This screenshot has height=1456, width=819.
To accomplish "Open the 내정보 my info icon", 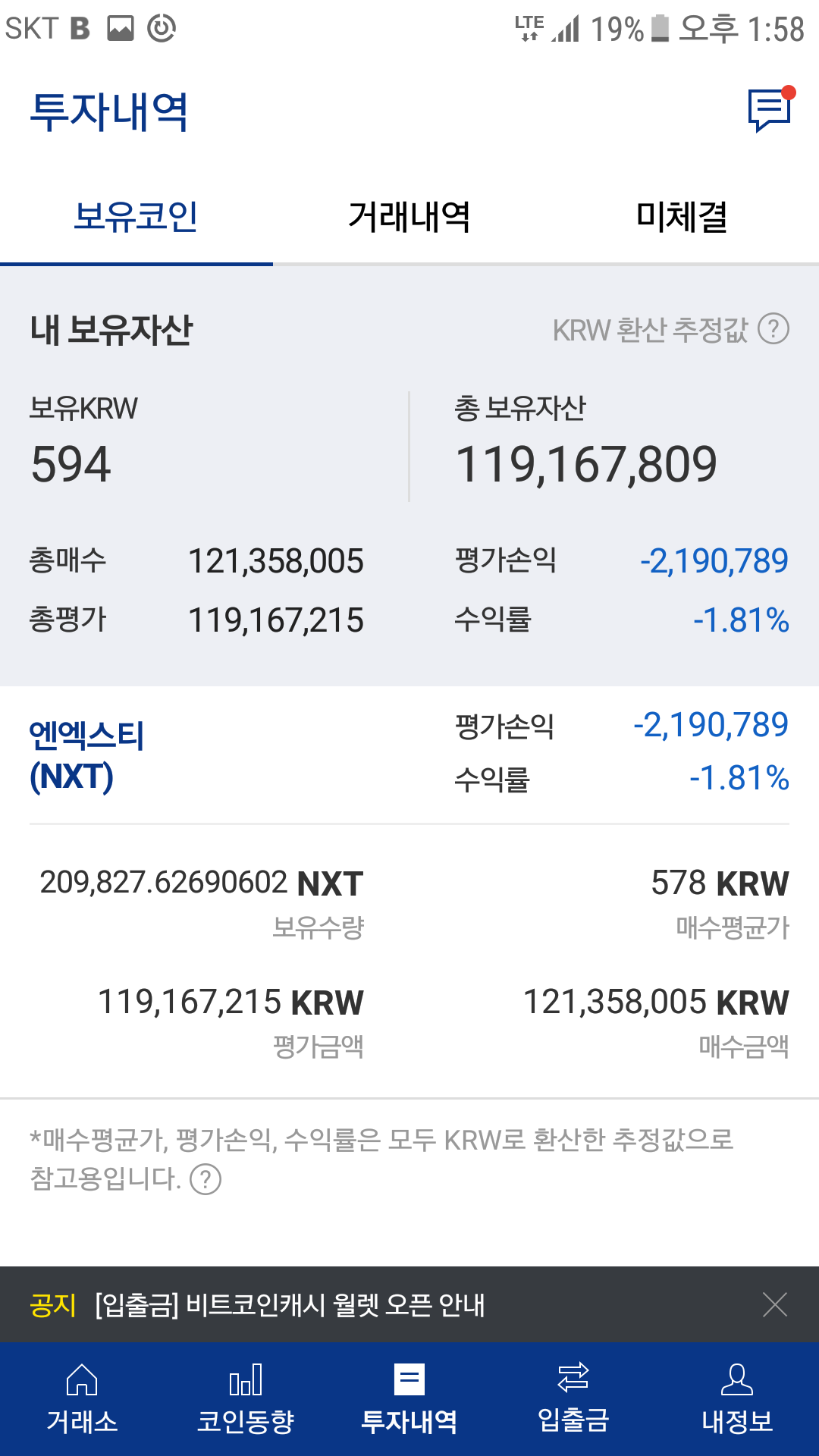I will click(737, 1399).
